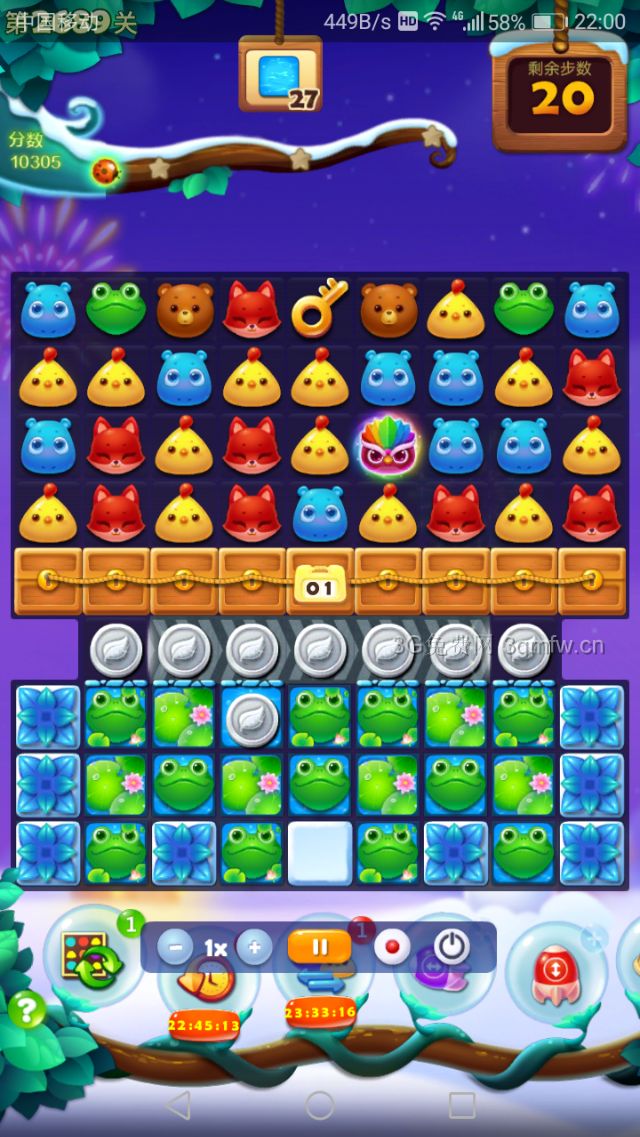Screen dimensions: 640x1137
Task: Select the golden key on the board
Action: click(x=319, y=306)
